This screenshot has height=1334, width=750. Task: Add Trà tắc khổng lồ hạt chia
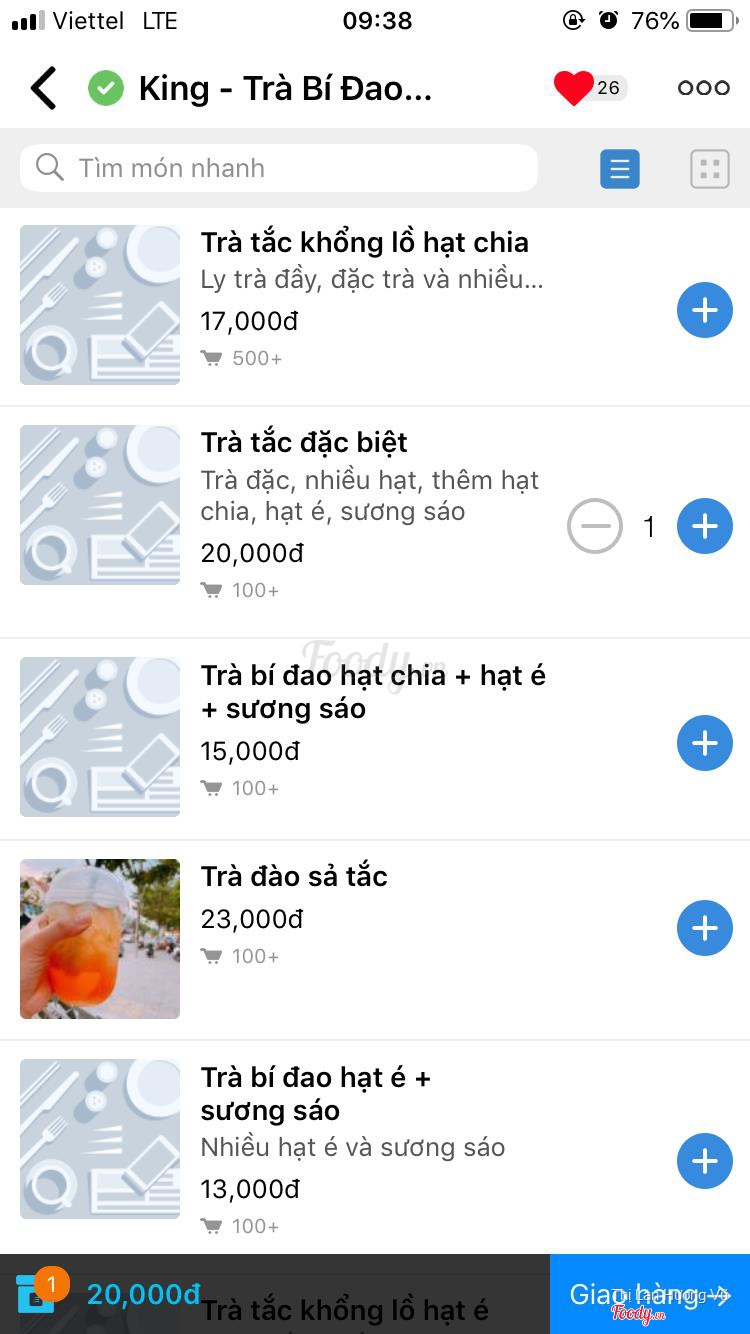[705, 310]
